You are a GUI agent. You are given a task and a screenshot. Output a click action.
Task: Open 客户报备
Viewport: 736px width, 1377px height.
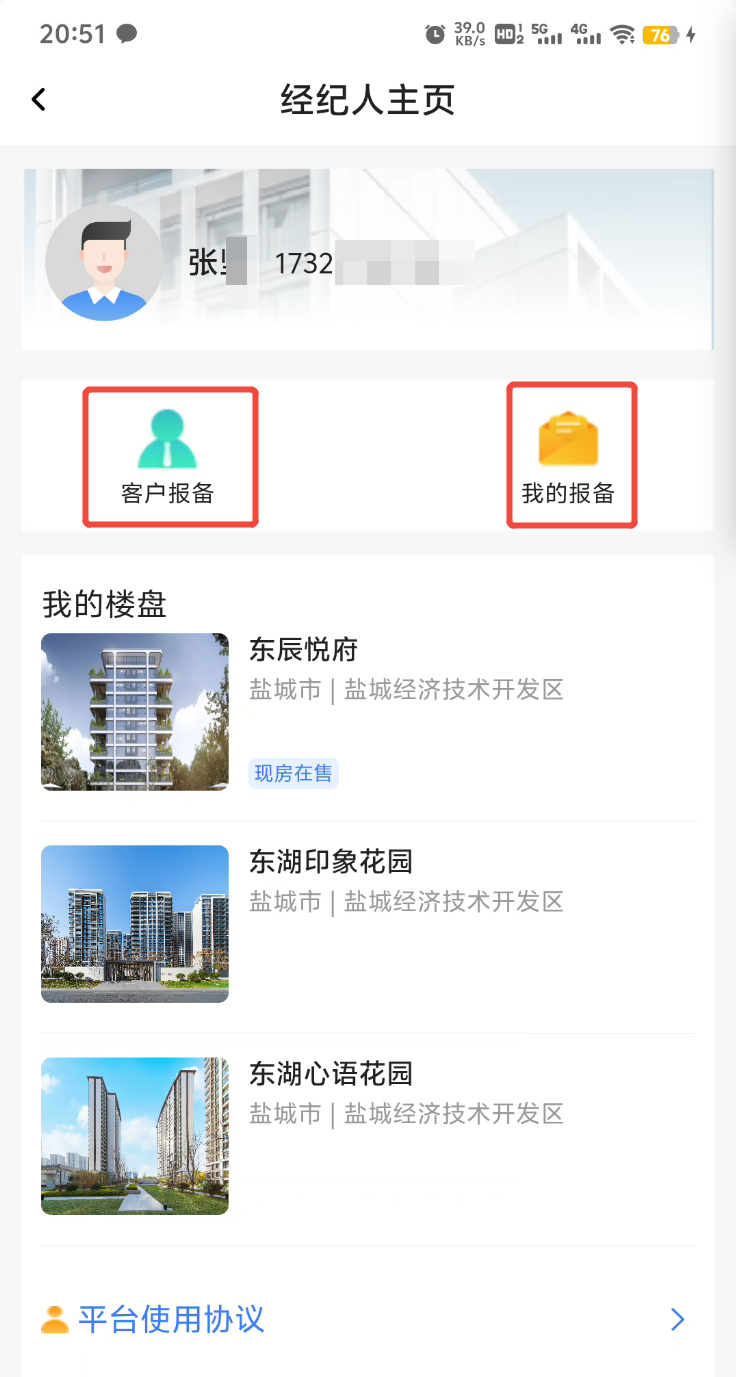point(168,457)
